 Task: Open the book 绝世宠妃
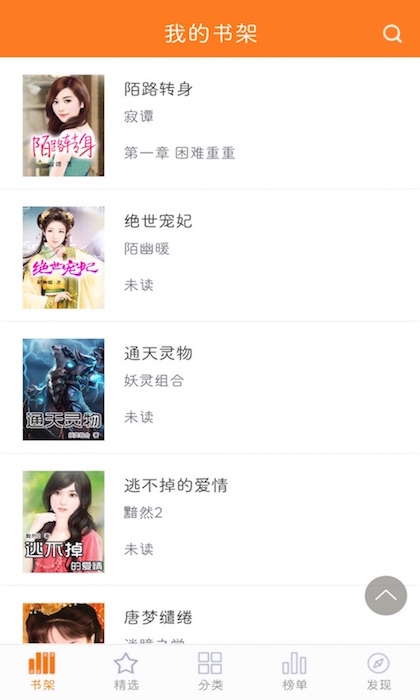pos(210,257)
